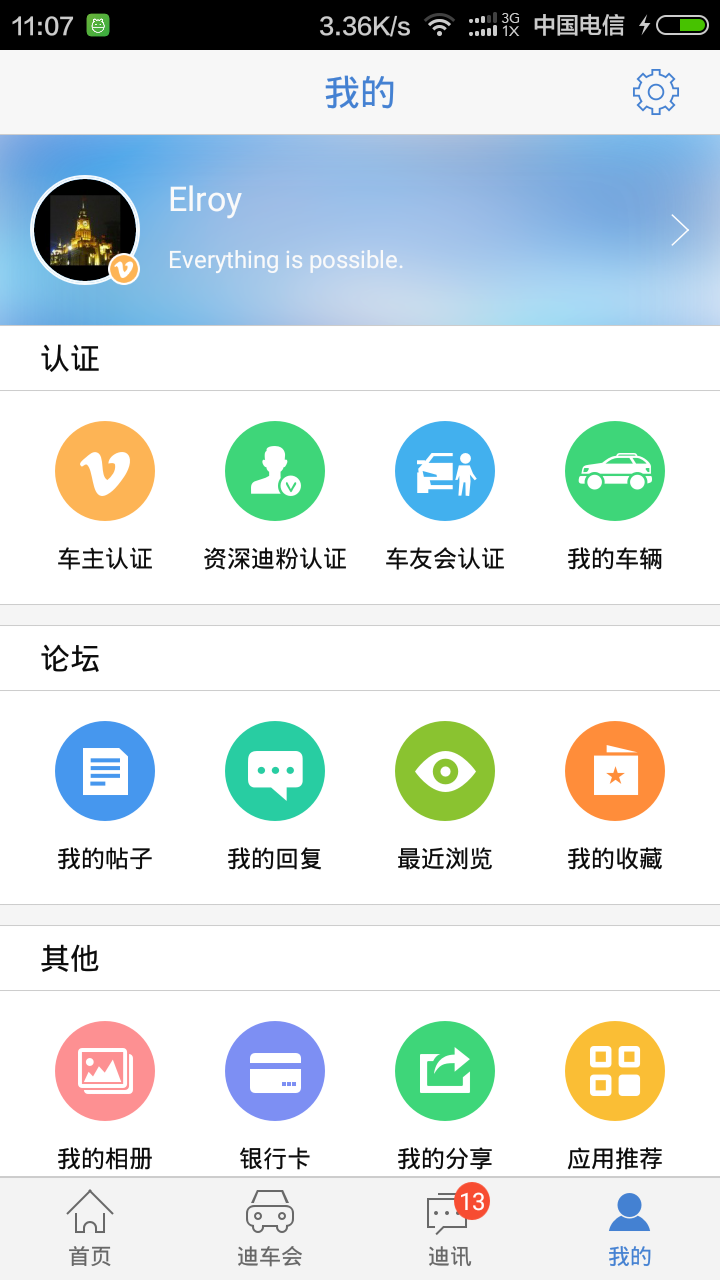Select the 我的 tab
The height and width of the screenshot is (1280, 720).
[x=630, y=1228]
